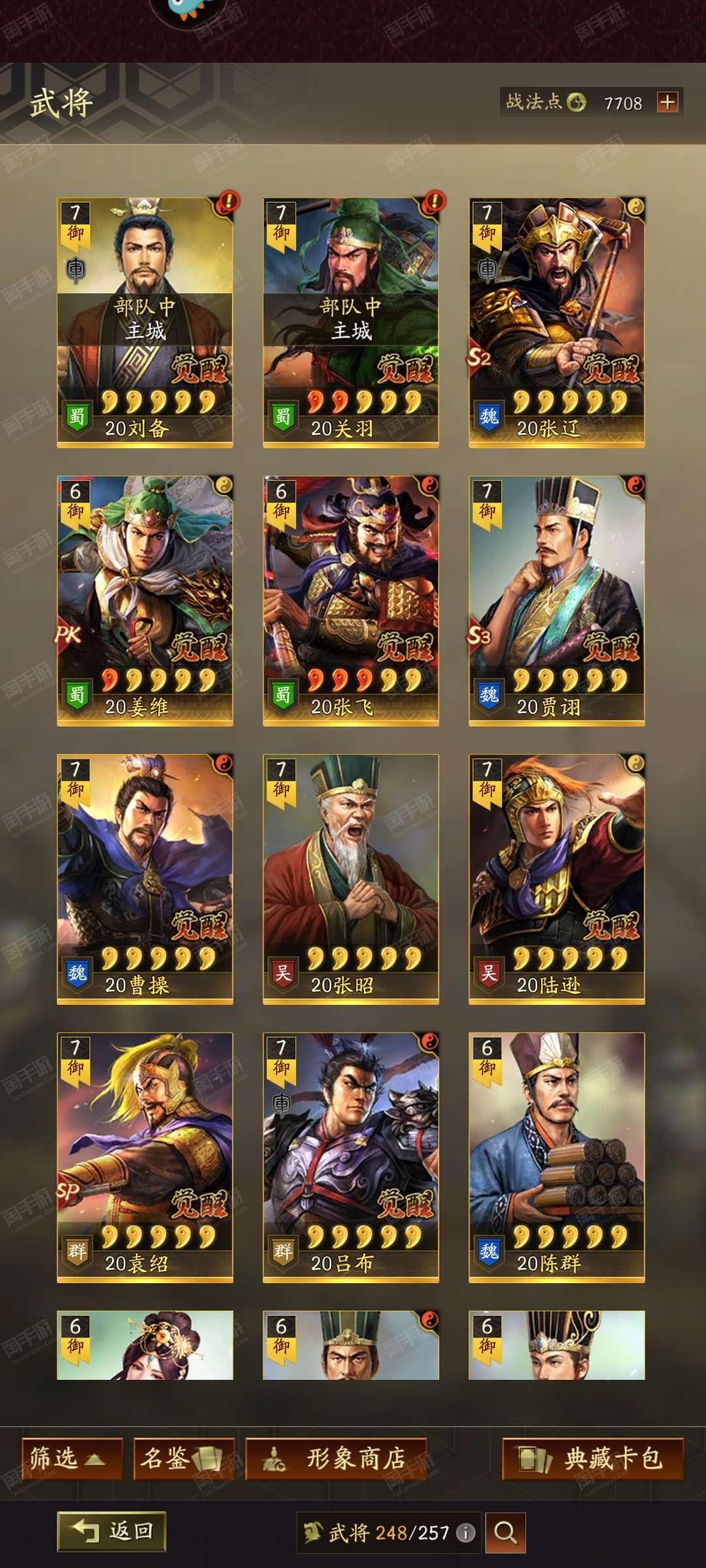View the 姜维 general card
Viewport: 706px width, 1568px height.
click(145, 600)
